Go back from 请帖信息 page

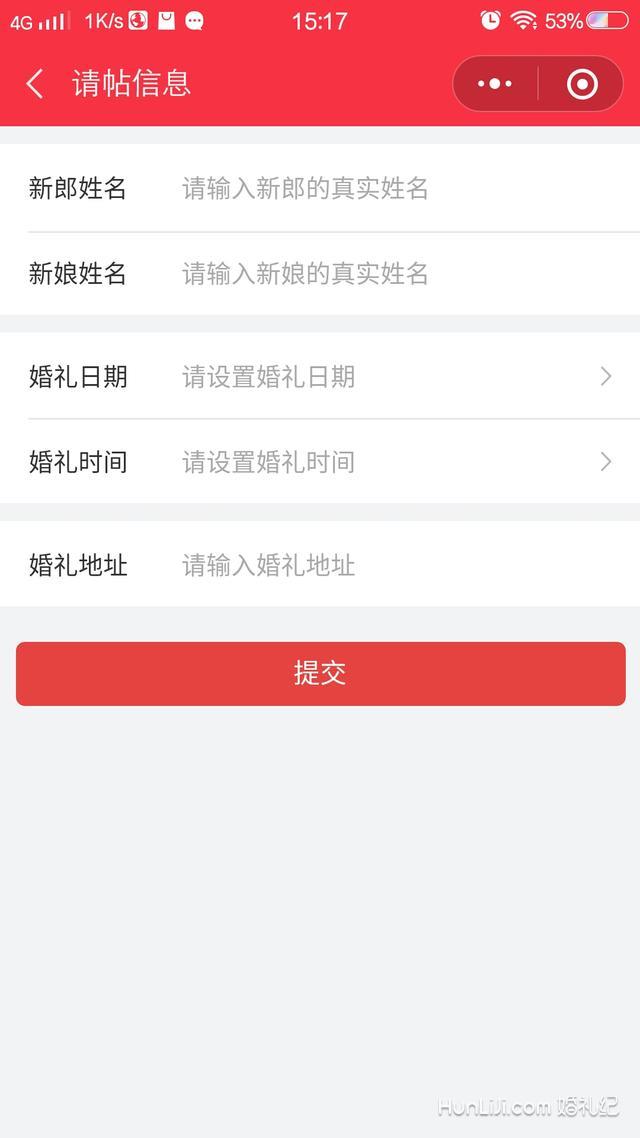(x=34, y=84)
